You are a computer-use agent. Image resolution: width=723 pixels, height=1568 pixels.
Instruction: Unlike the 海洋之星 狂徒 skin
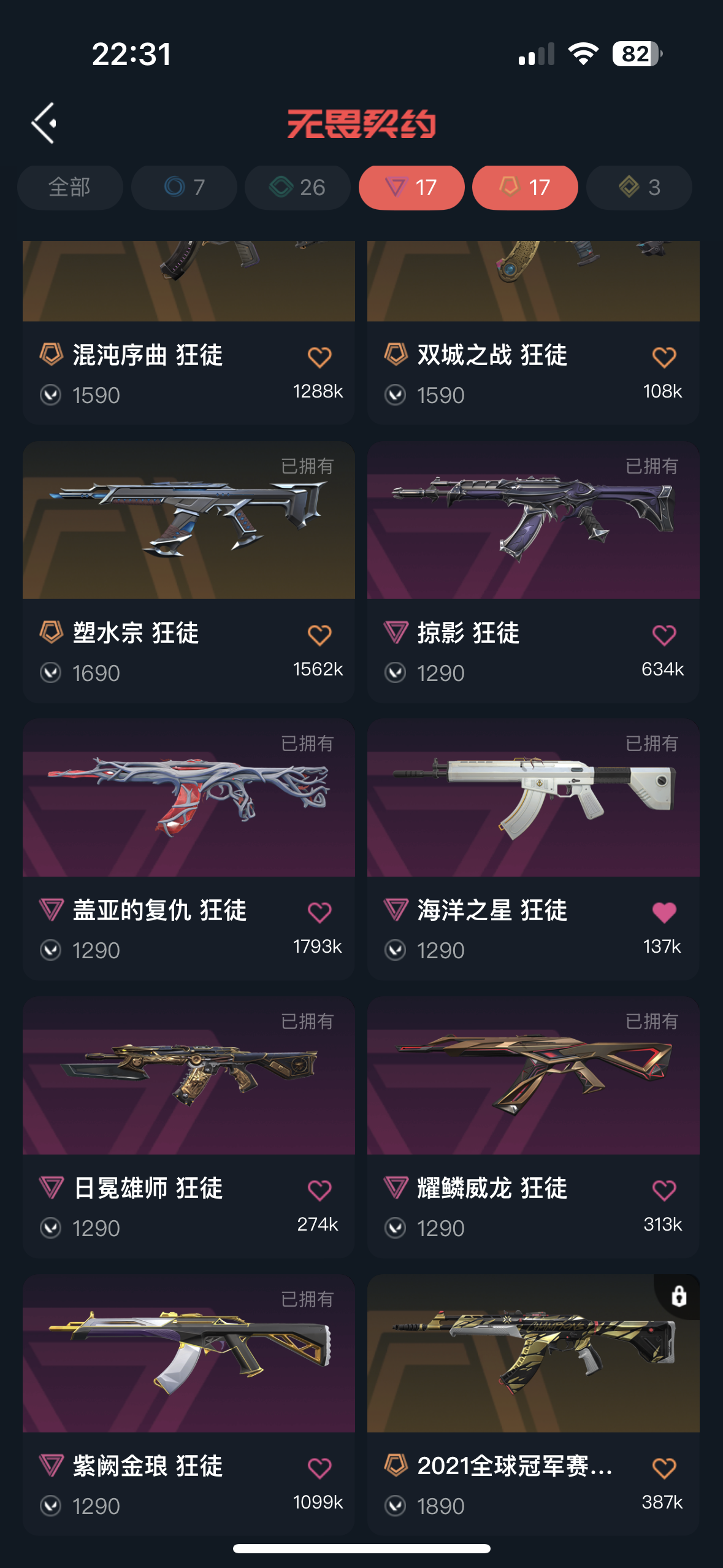point(664,912)
